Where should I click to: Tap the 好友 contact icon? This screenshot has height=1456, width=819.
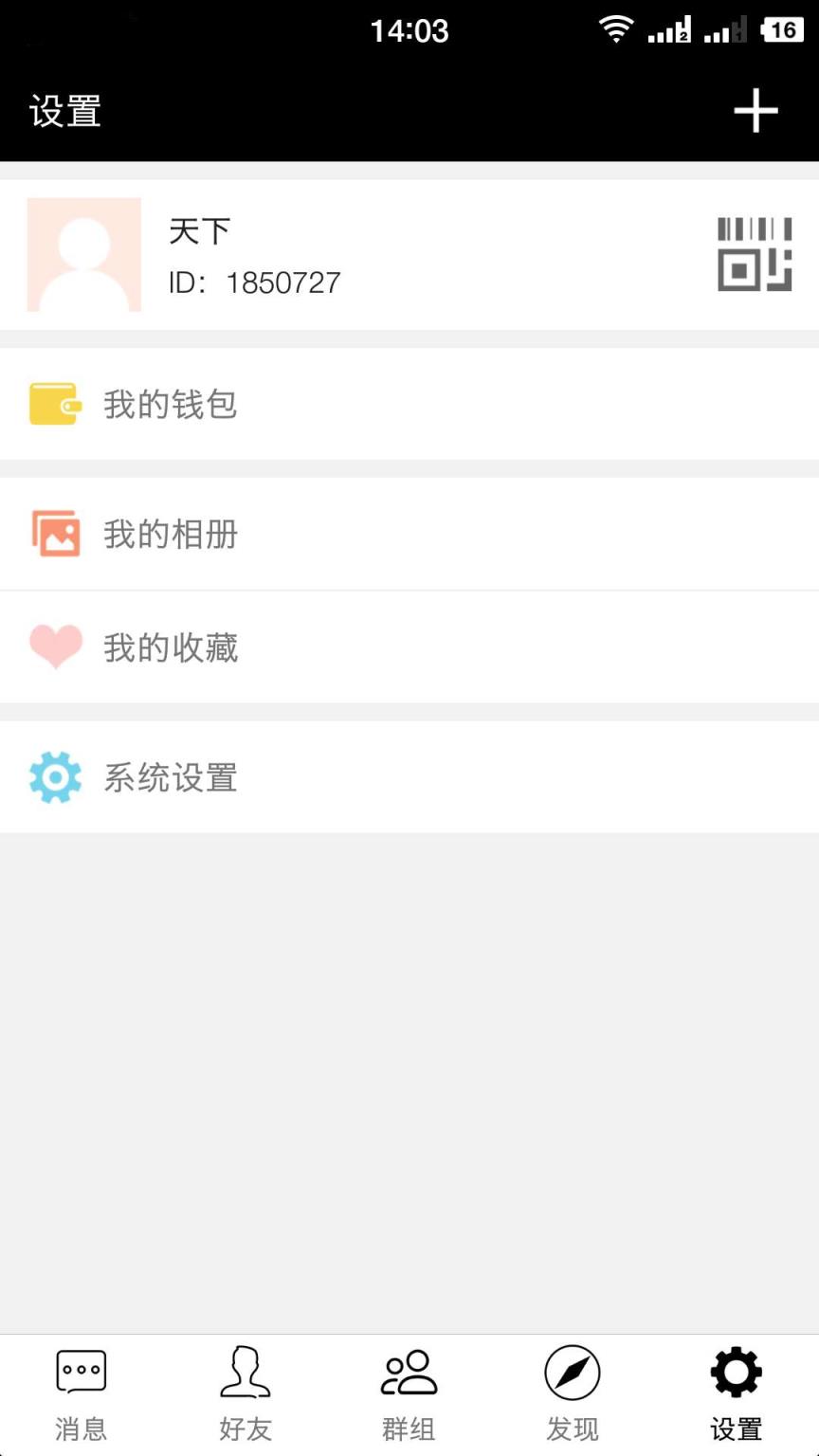pyautogui.click(x=245, y=1370)
